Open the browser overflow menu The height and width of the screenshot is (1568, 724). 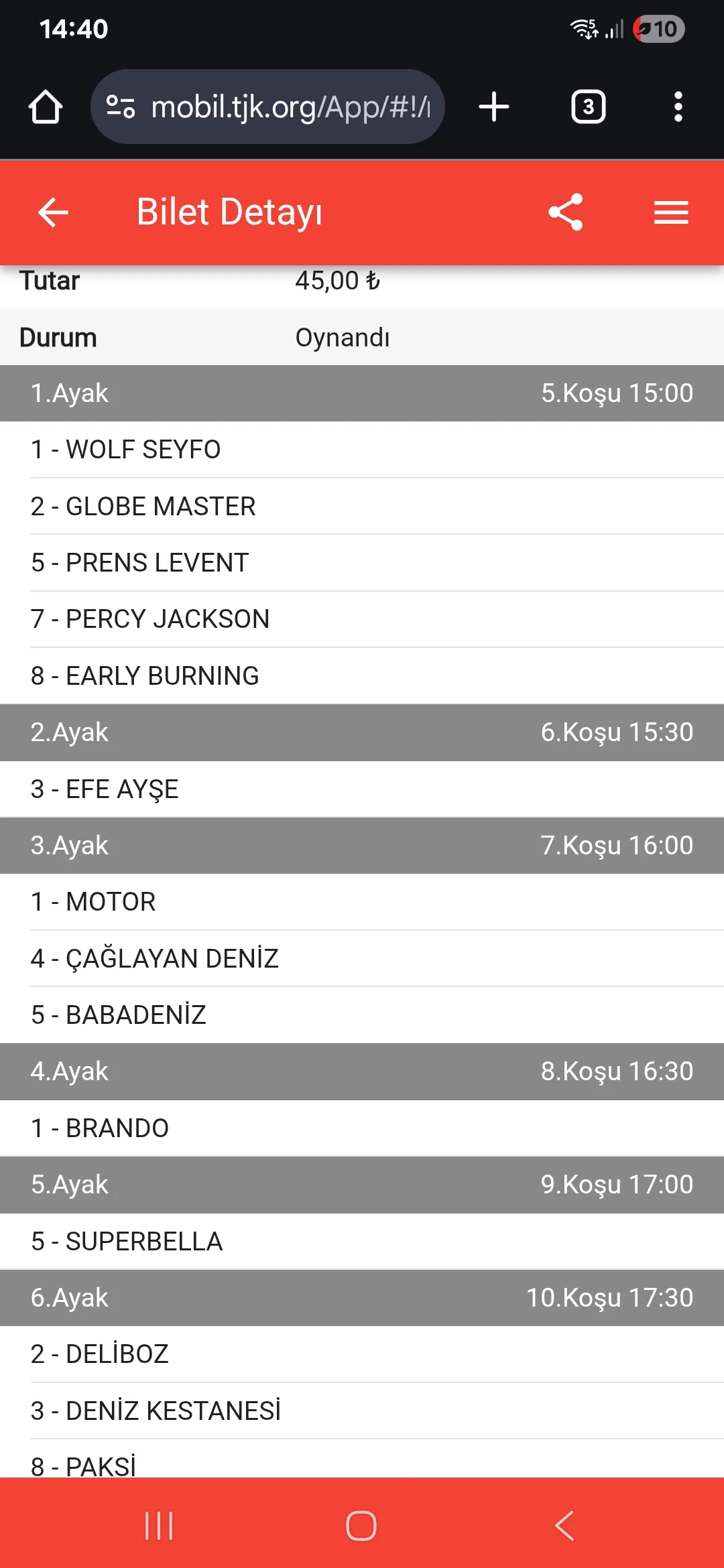click(x=678, y=107)
